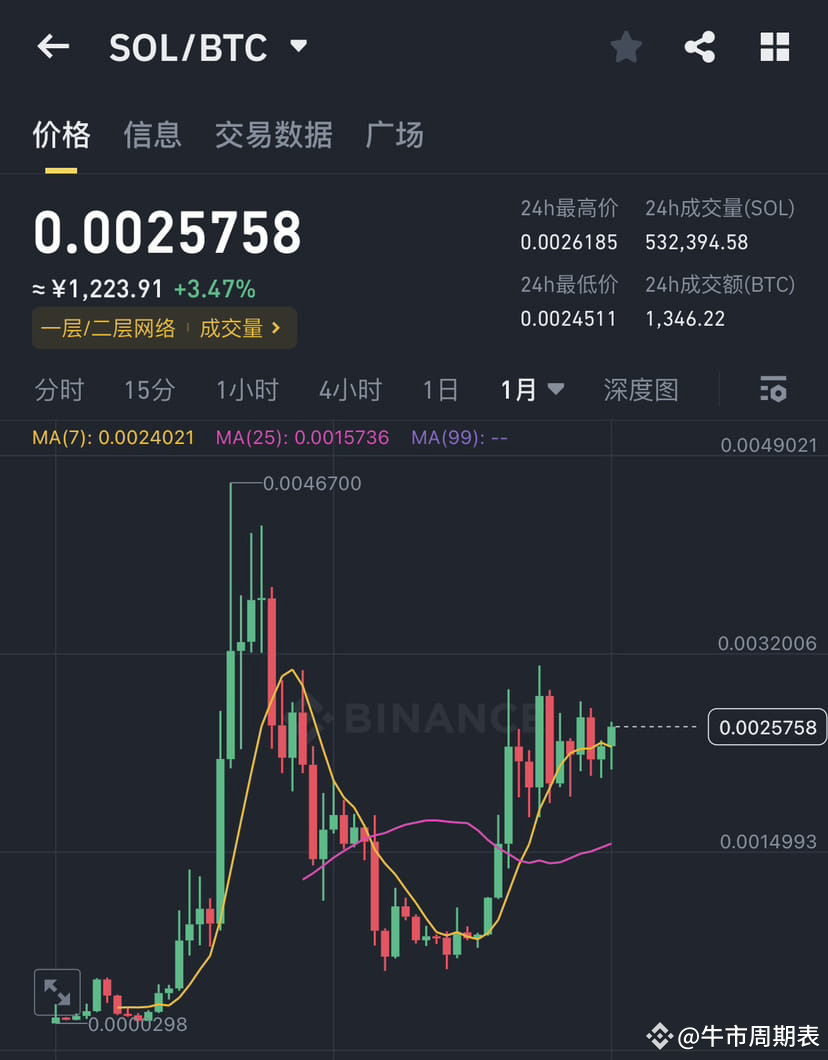Screen dimensions: 828x1060
Task: Open chart indicator settings icon beside 深度图
Action: (774, 390)
